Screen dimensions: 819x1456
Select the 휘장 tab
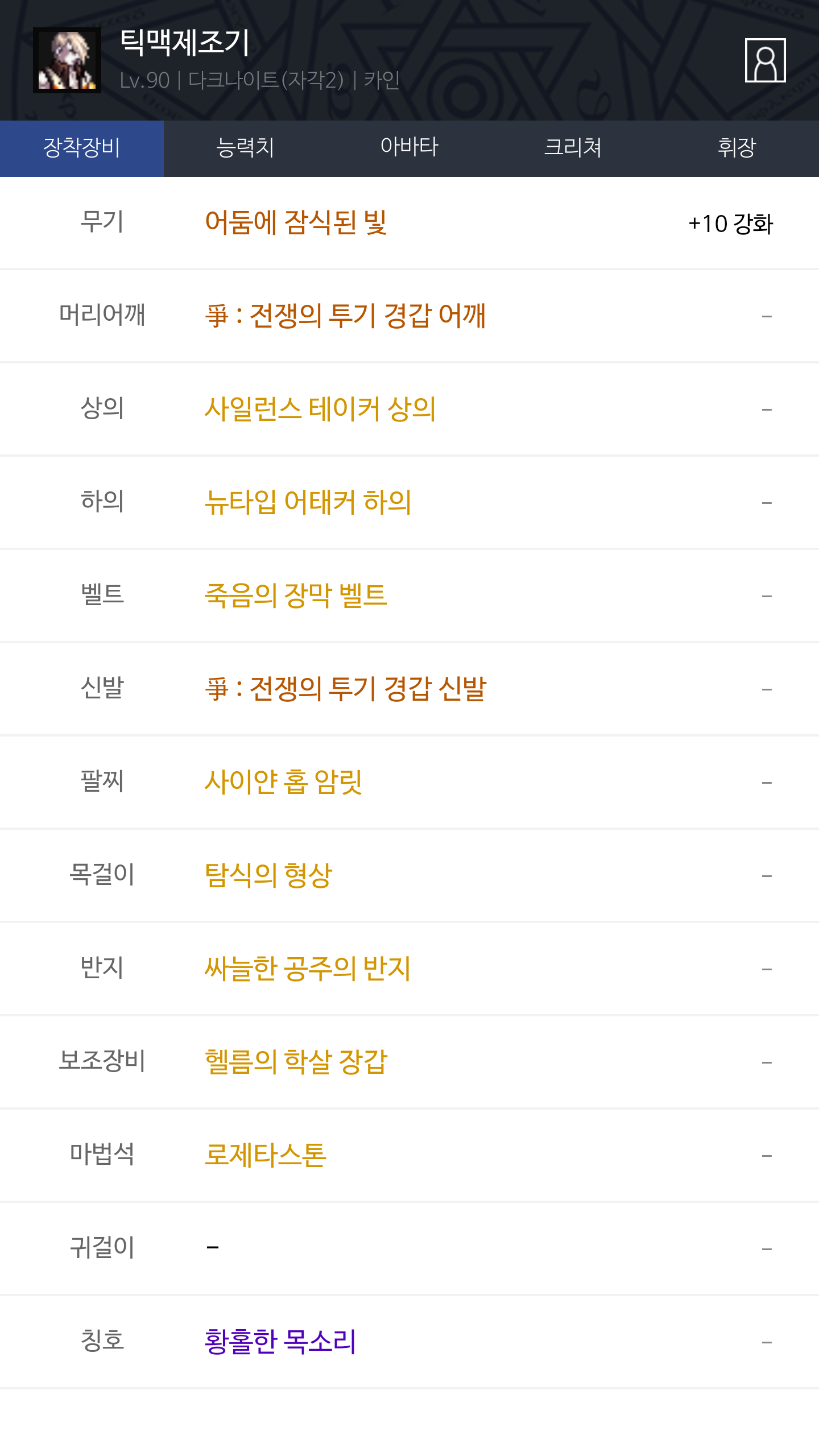[737, 148]
